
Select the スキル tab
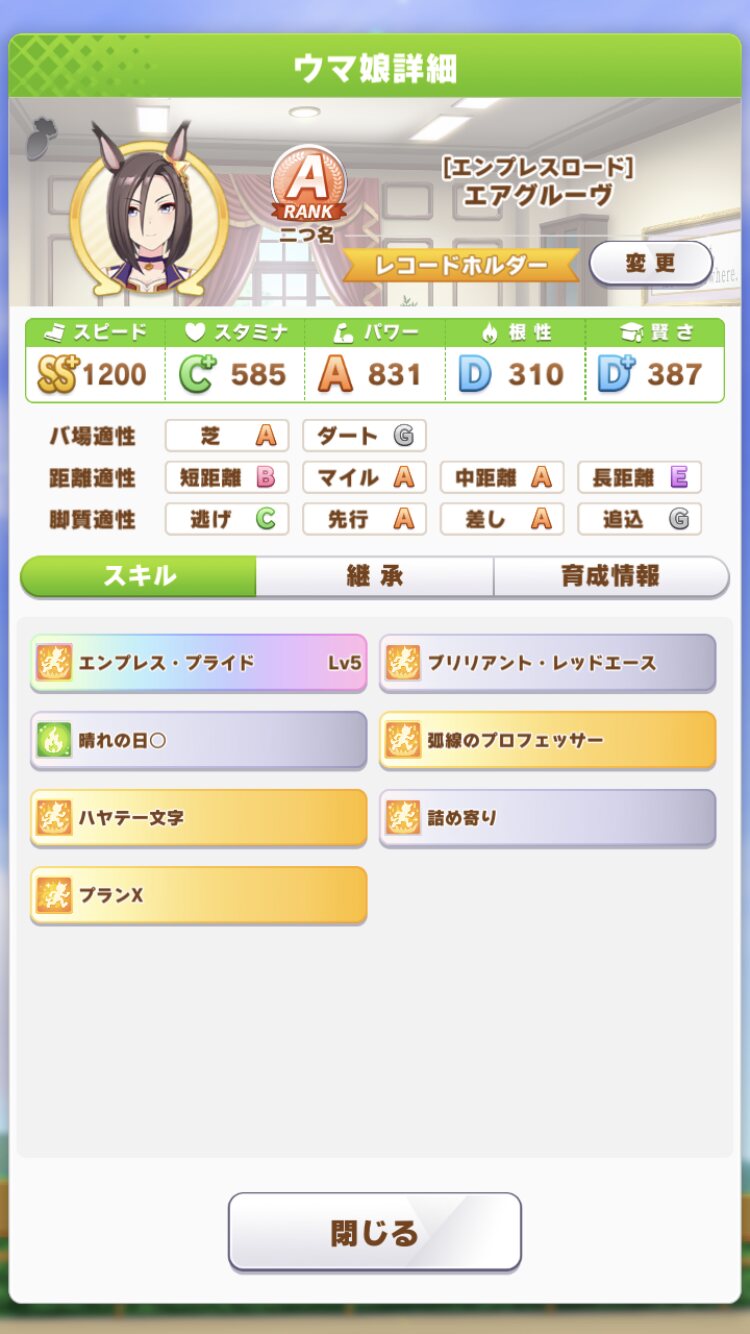click(x=139, y=576)
